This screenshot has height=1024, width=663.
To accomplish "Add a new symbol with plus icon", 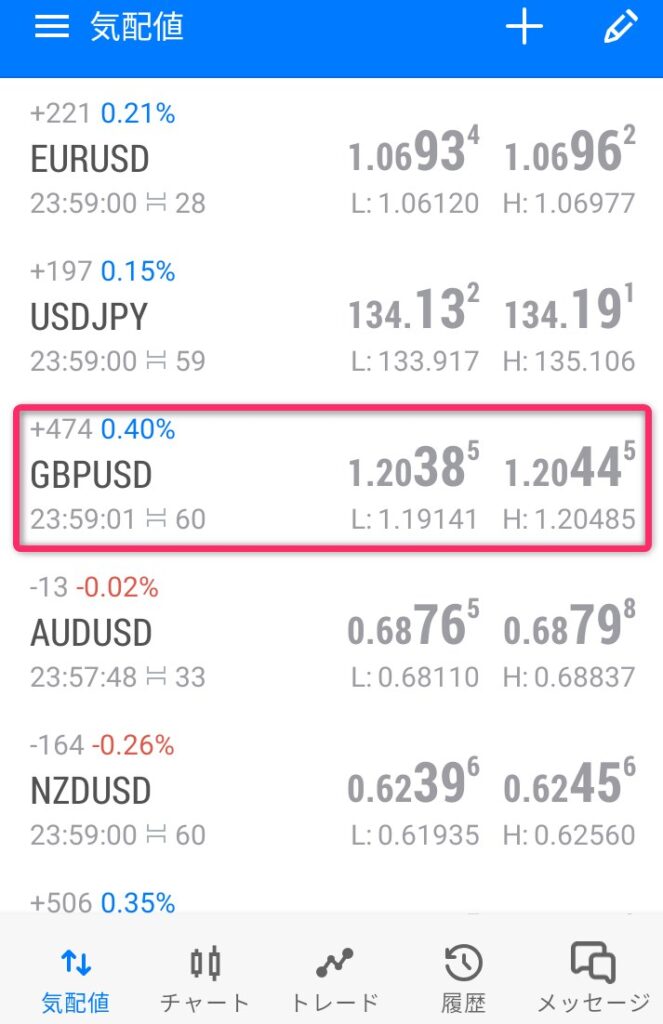I will click(x=524, y=28).
